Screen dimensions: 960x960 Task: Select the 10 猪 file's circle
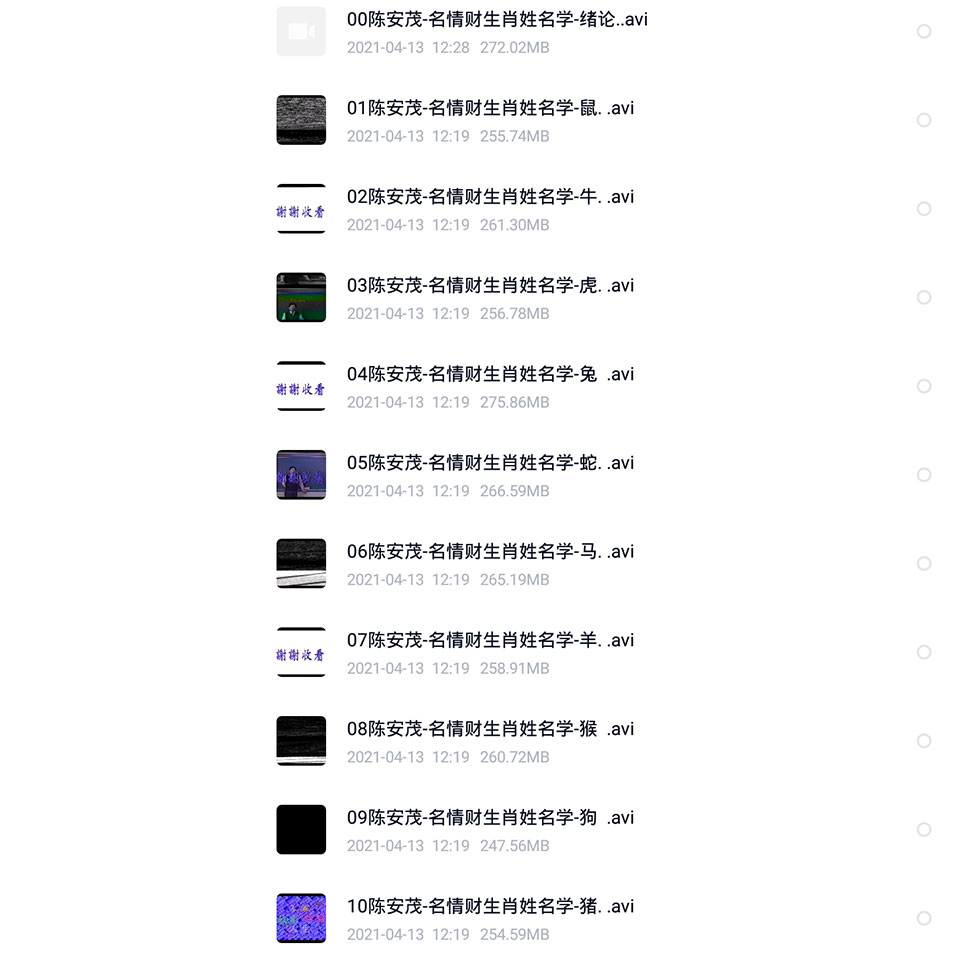pyautogui.click(x=924, y=918)
